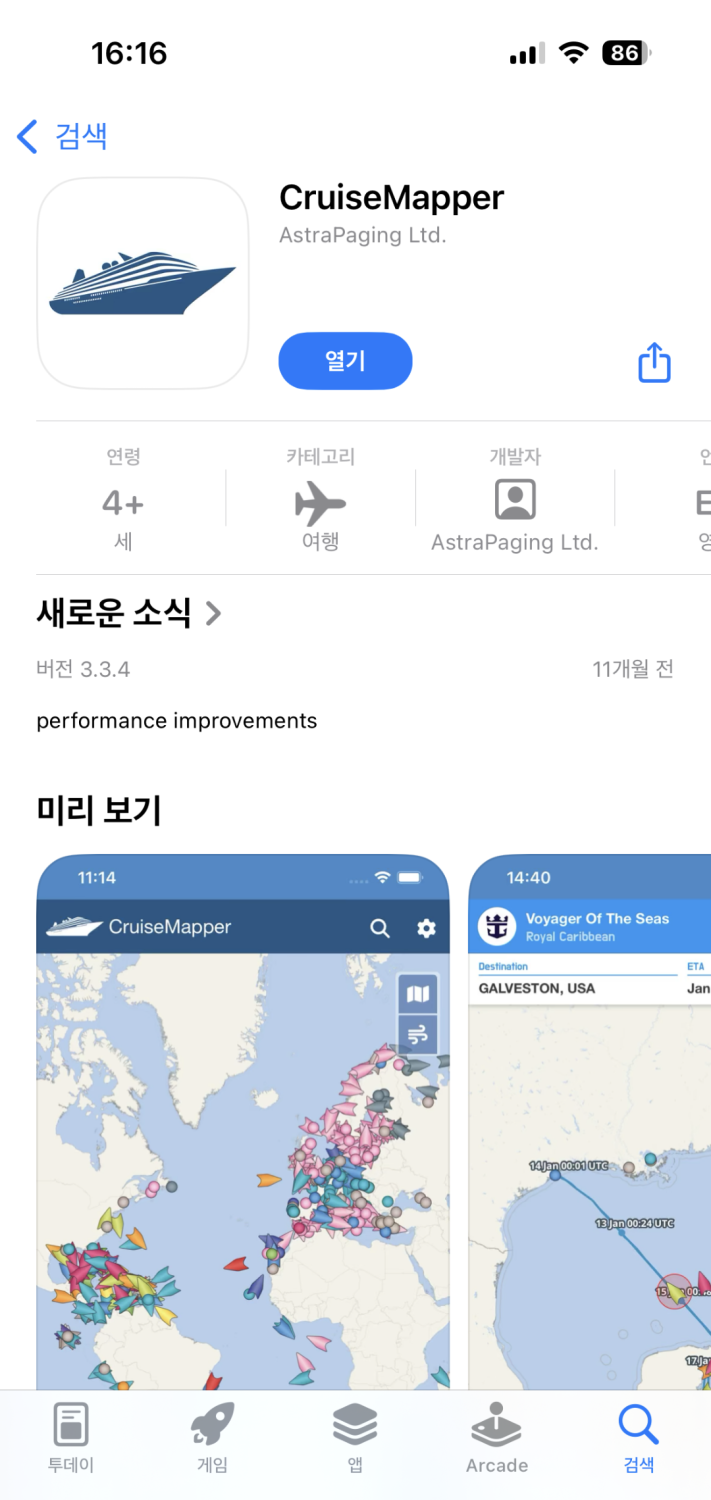Select the 검색 tab
This screenshot has height=1500, width=711.
point(638,1437)
